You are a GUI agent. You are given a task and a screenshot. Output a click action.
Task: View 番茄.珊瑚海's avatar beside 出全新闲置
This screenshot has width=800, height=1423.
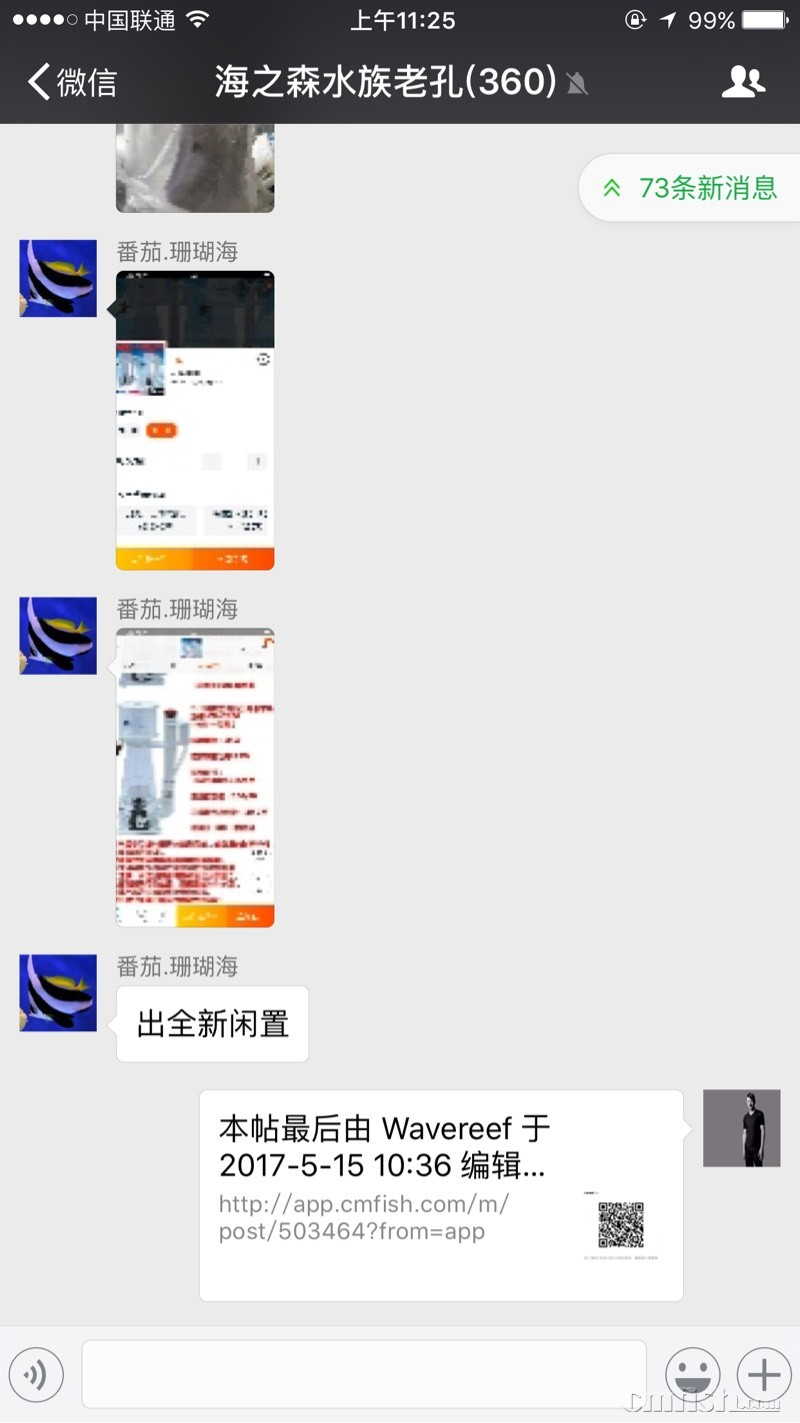tap(58, 993)
